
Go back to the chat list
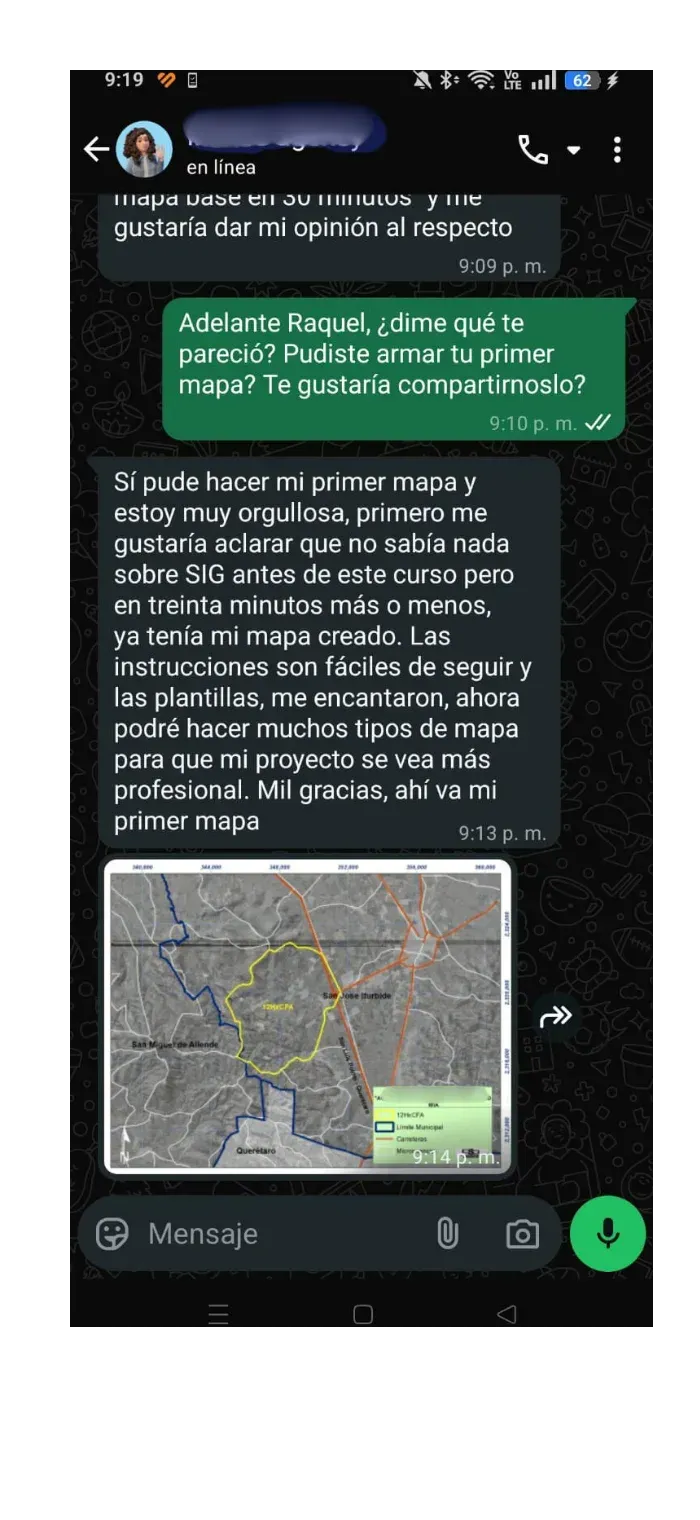tap(96, 150)
